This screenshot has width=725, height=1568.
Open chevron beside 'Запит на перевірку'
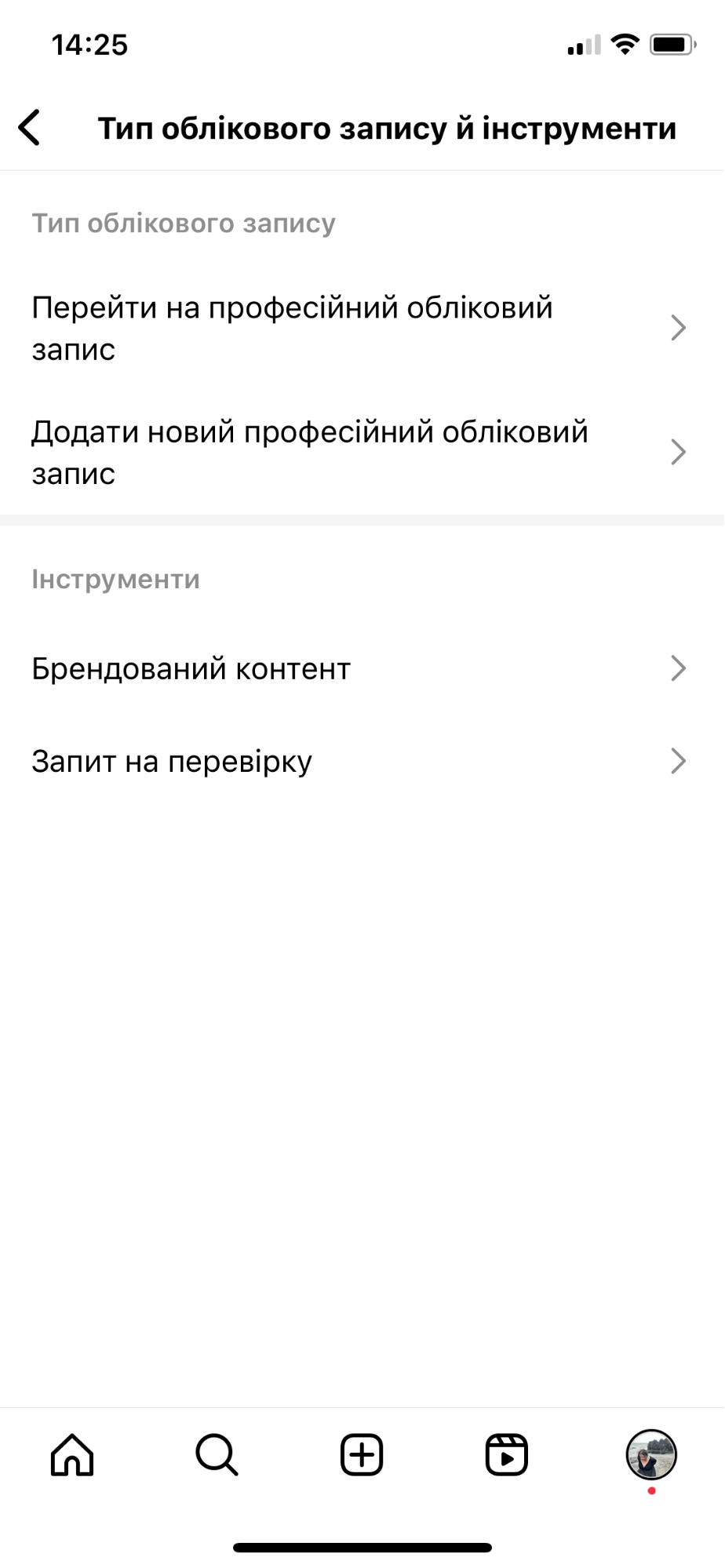(x=679, y=760)
